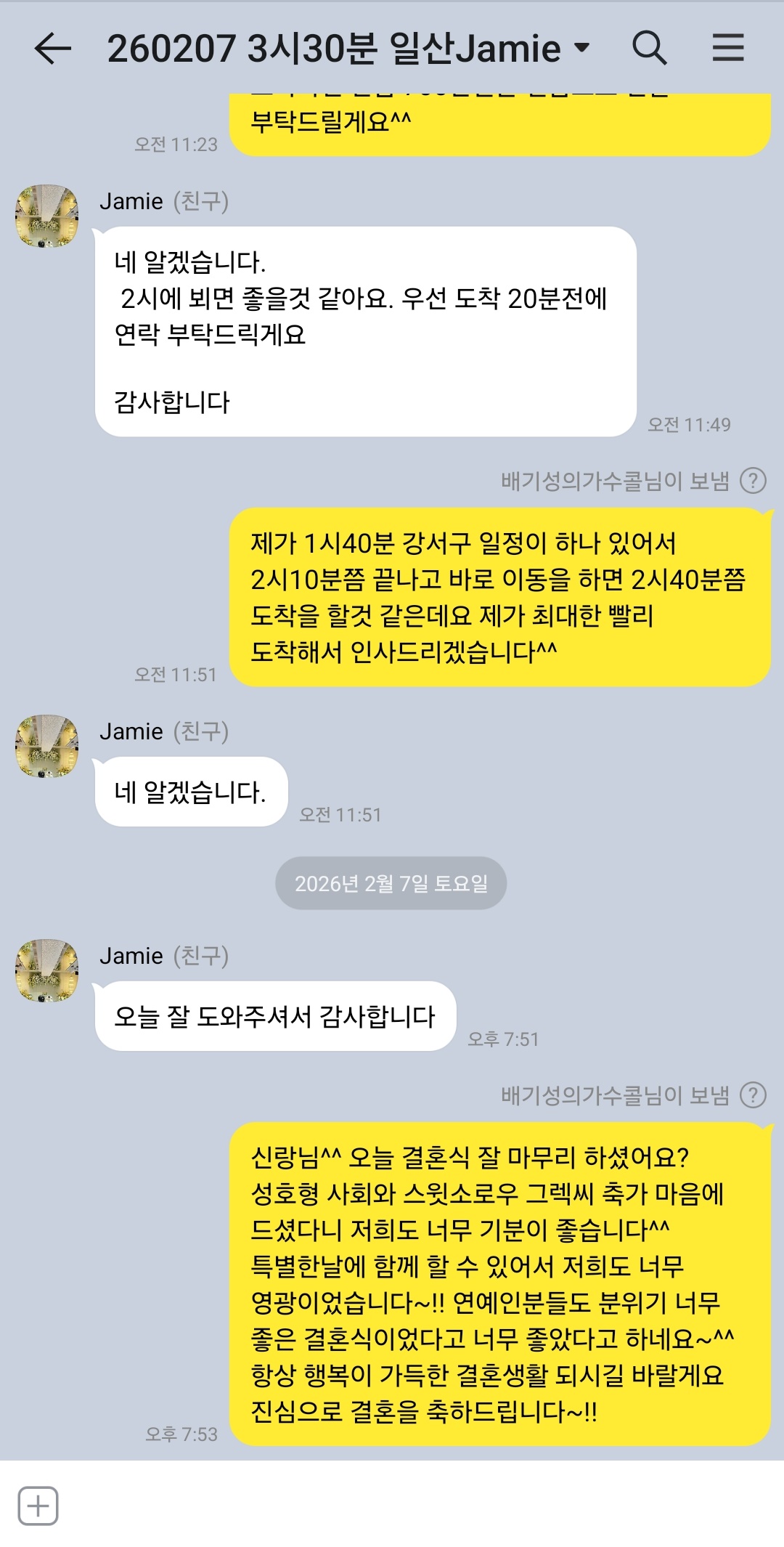View Jamie's profile from the 오전 11:49 message
The width and height of the screenshot is (784, 1547).
coord(47,216)
